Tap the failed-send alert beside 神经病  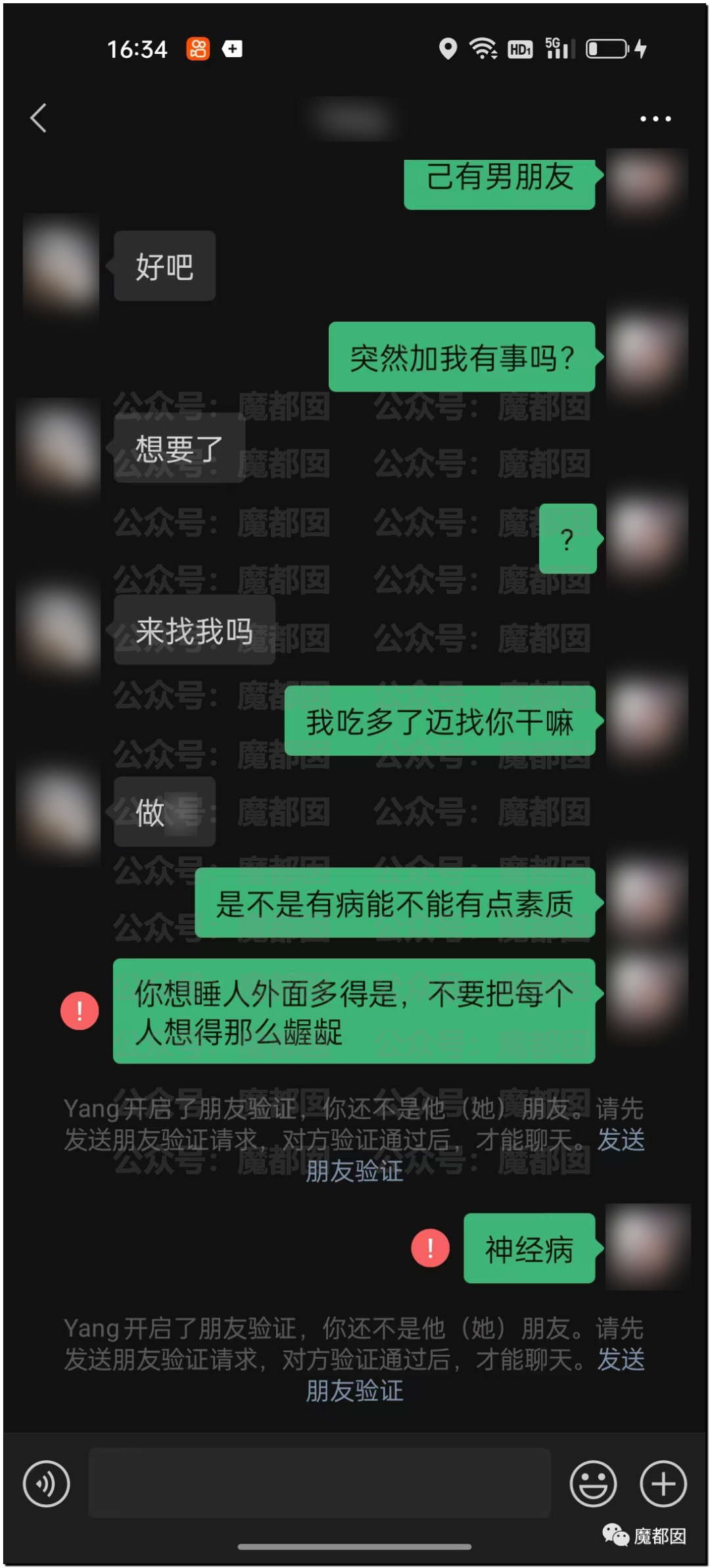click(x=430, y=1248)
